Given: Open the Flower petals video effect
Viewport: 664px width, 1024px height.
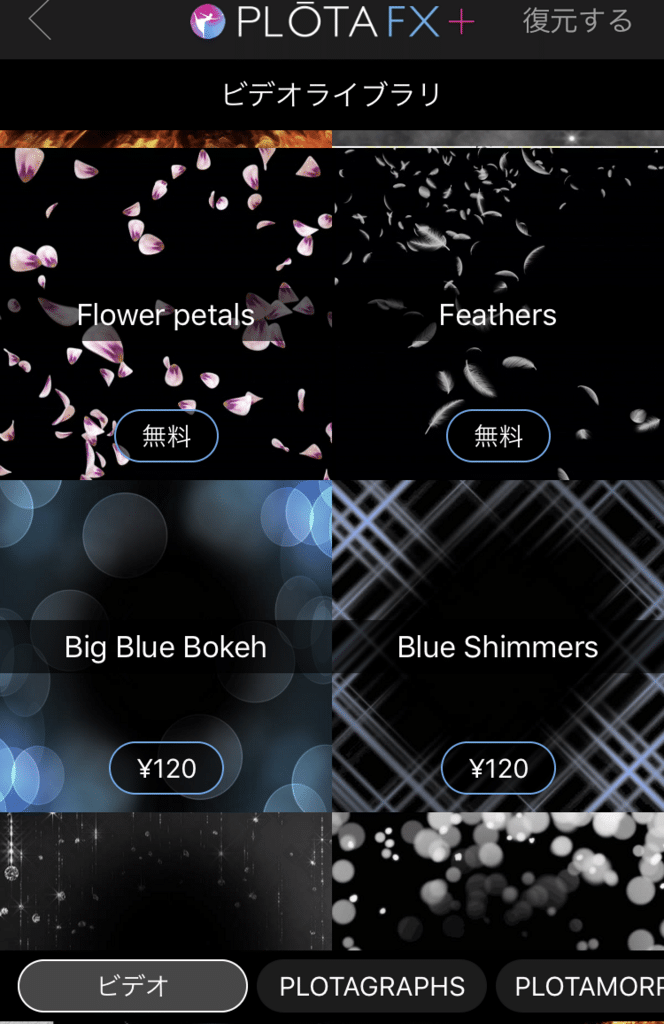Looking at the screenshot, I should [x=165, y=315].
